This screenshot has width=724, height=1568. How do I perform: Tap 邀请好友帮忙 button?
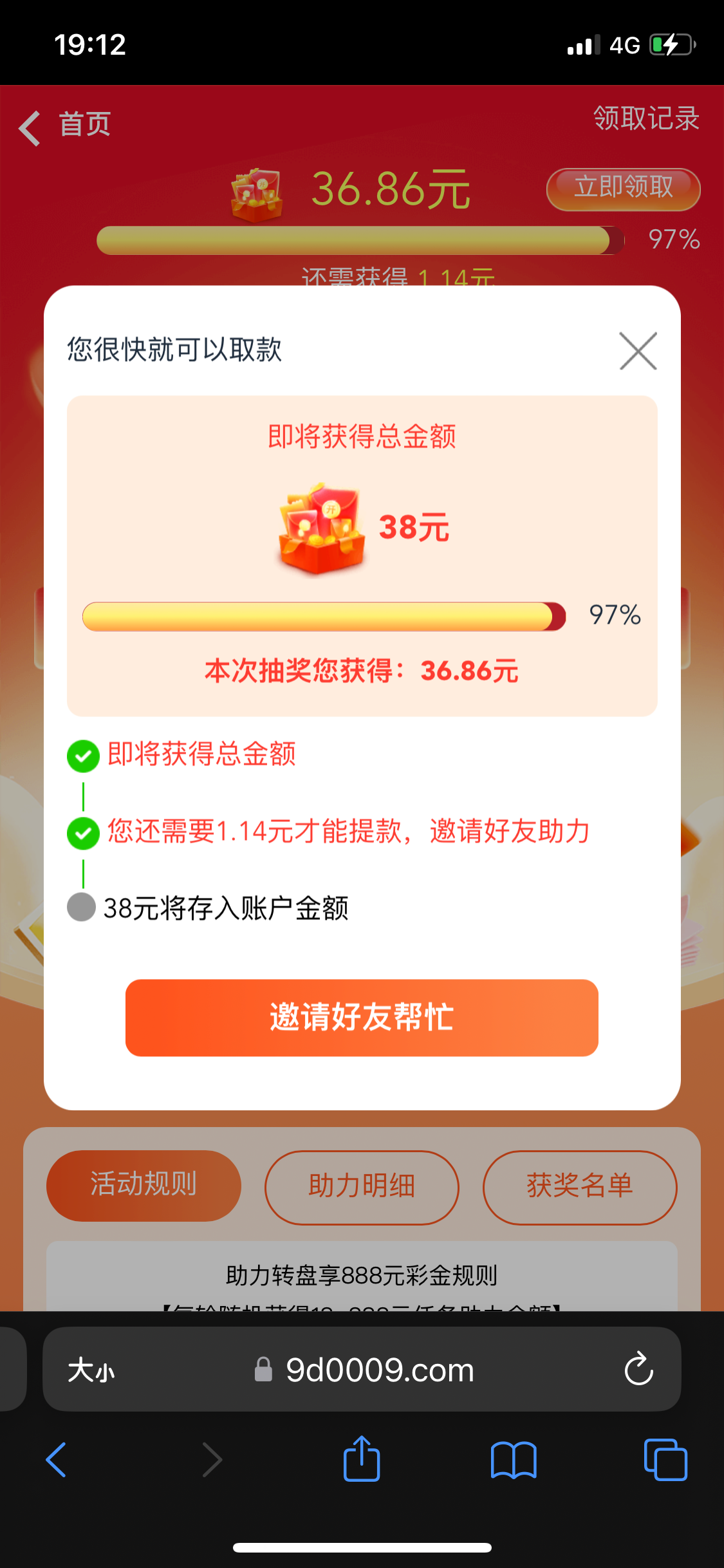point(362,1018)
